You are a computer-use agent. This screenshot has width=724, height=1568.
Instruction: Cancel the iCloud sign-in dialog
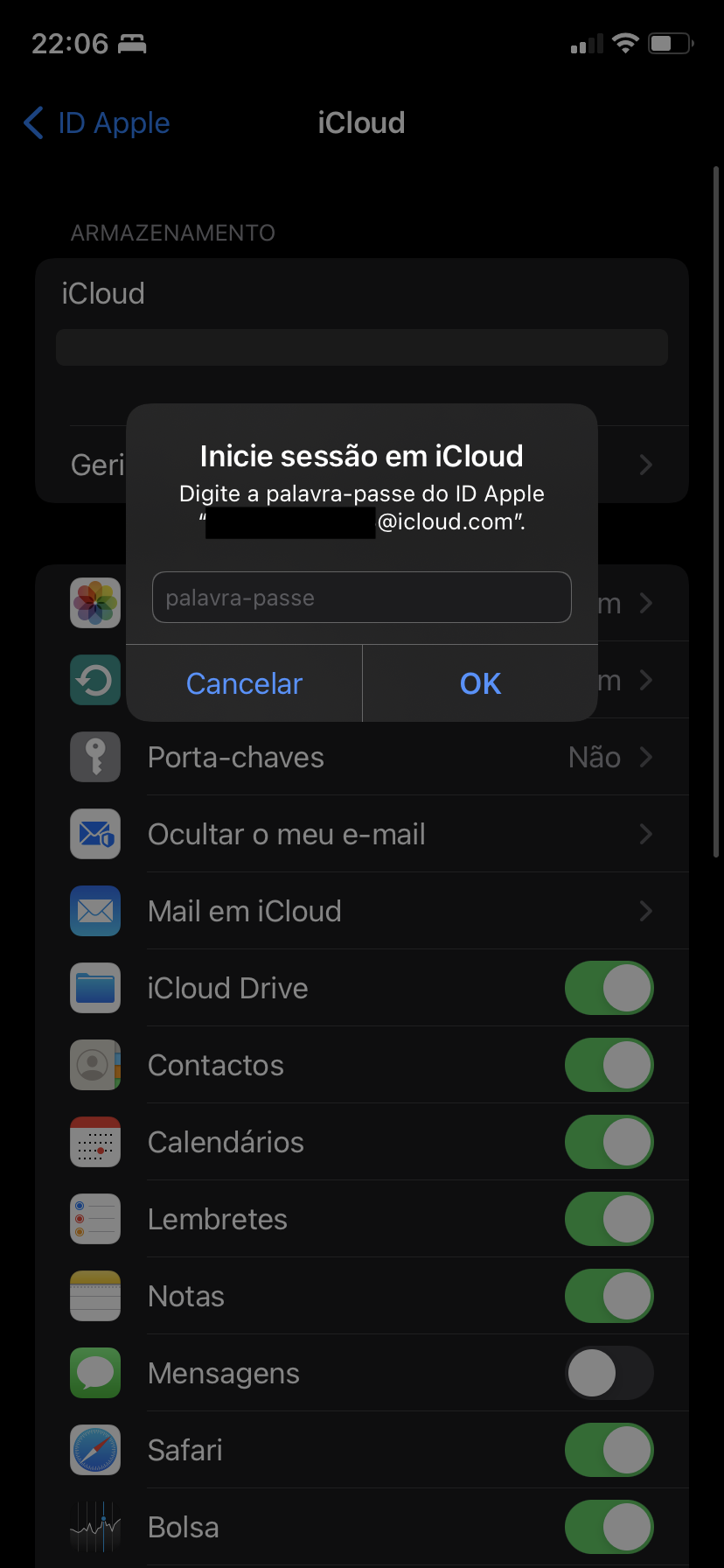pos(244,683)
